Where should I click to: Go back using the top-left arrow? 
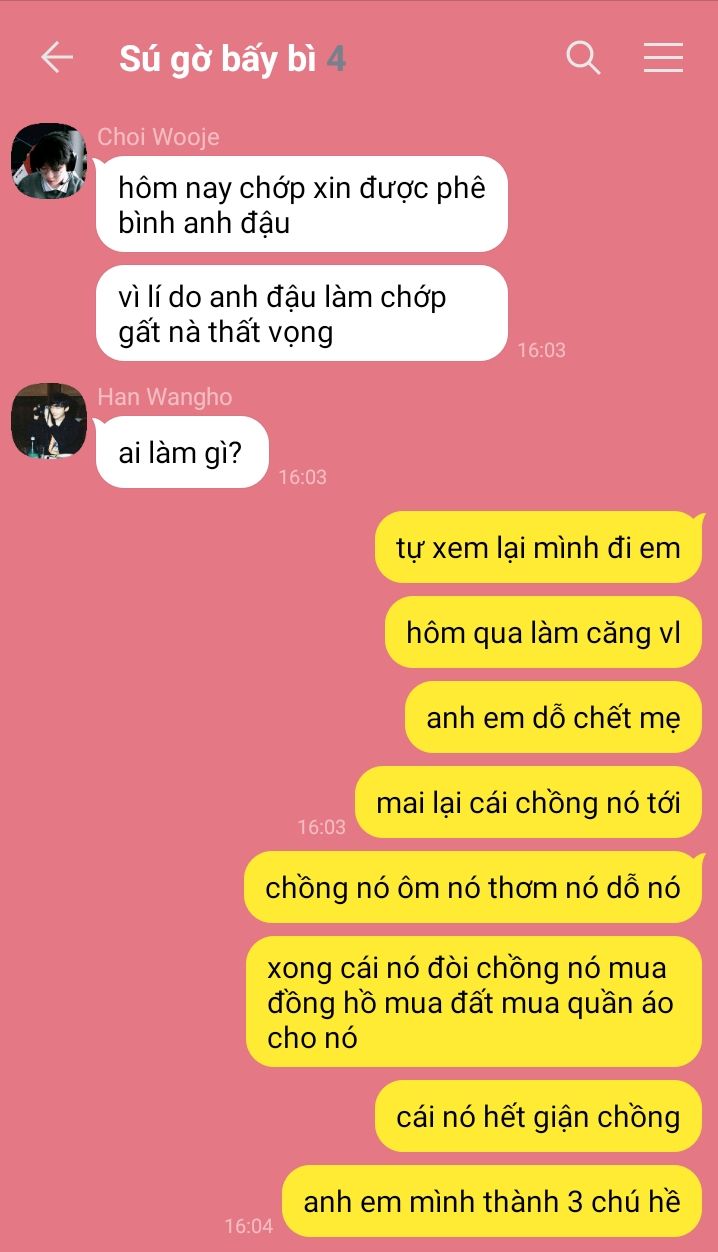(x=57, y=58)
